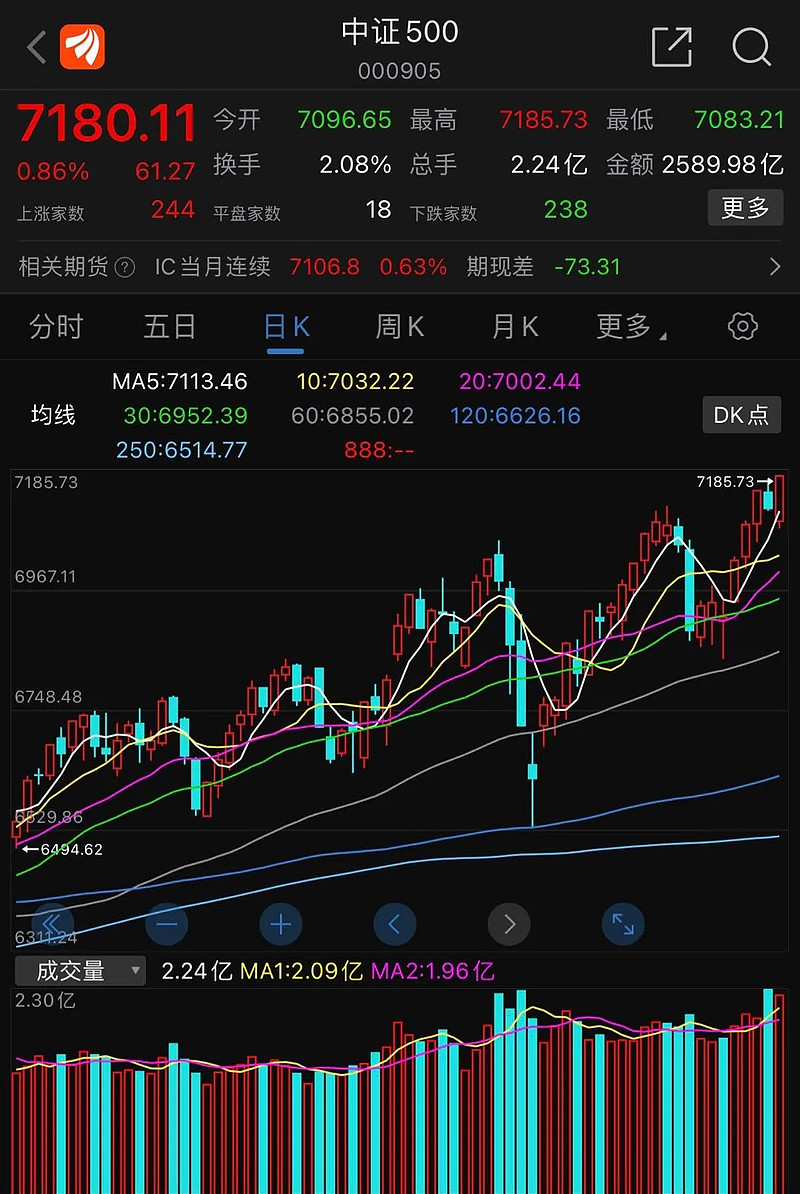Select the 日K chart tab
The width and height of the screenshot is (800, 1194).
pyautogui.click(x=286, y=327)
